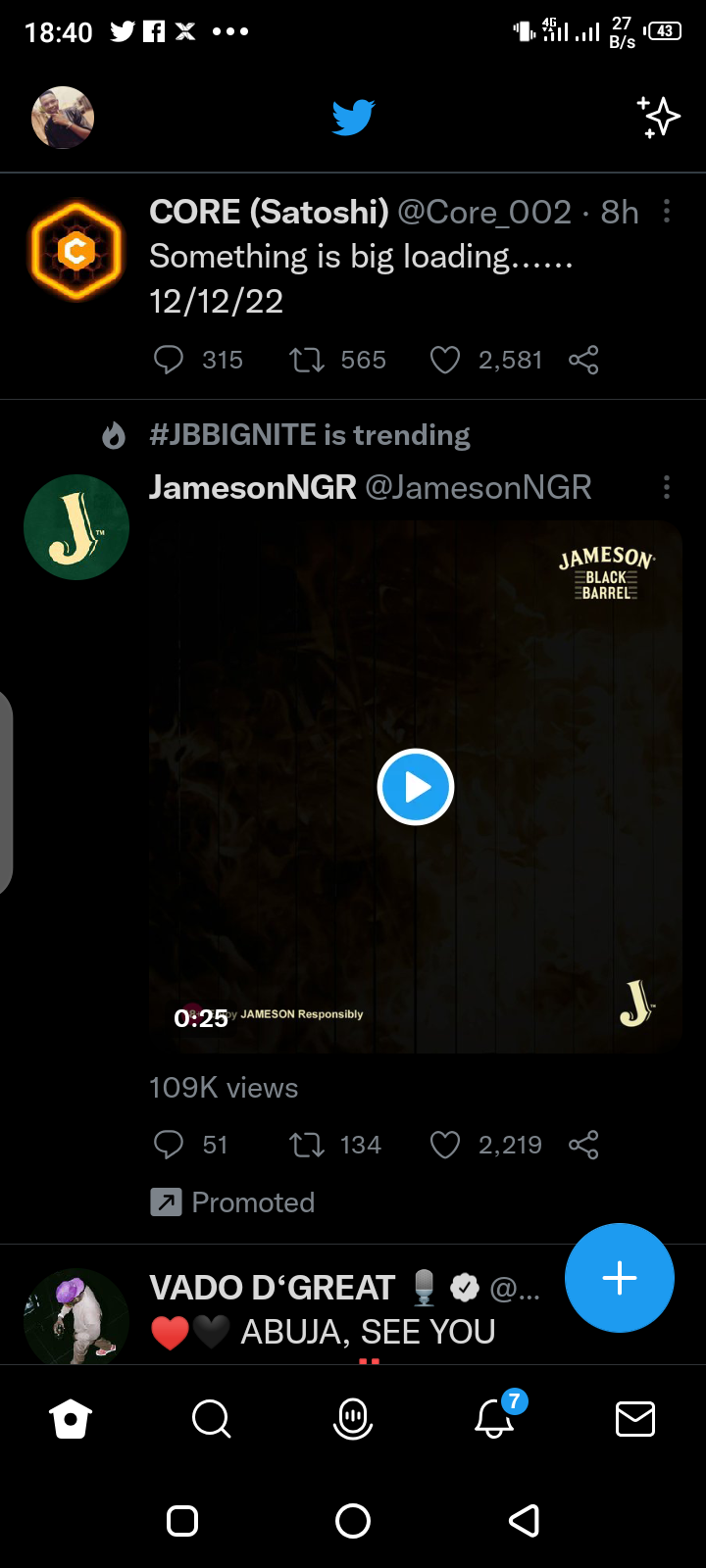706x1568 pixels.
Task: Open the Messages envelope tab
Action: click(635, 1418)
